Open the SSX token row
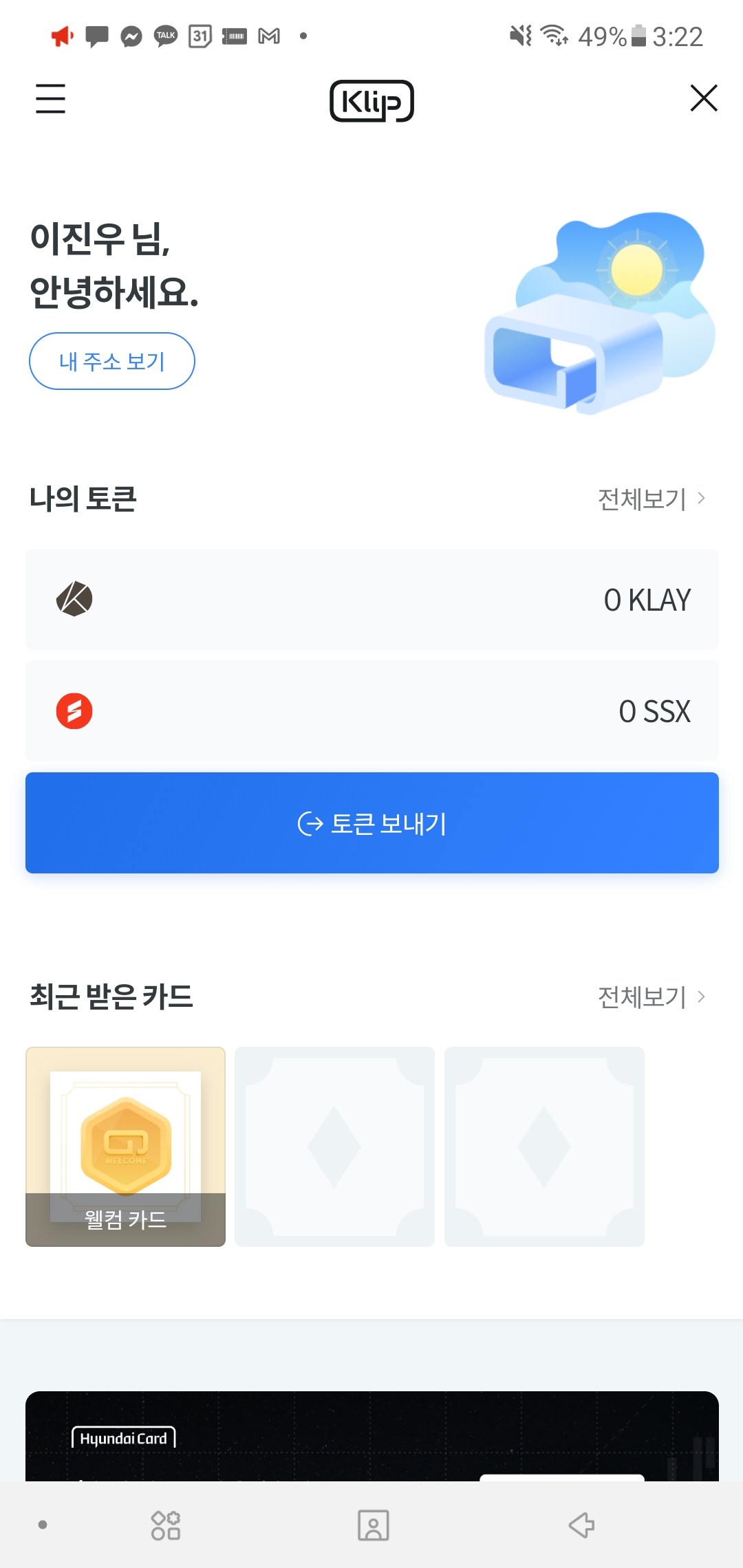The width and height of the screenshot is (743, 1568). (x=371, y=711)
